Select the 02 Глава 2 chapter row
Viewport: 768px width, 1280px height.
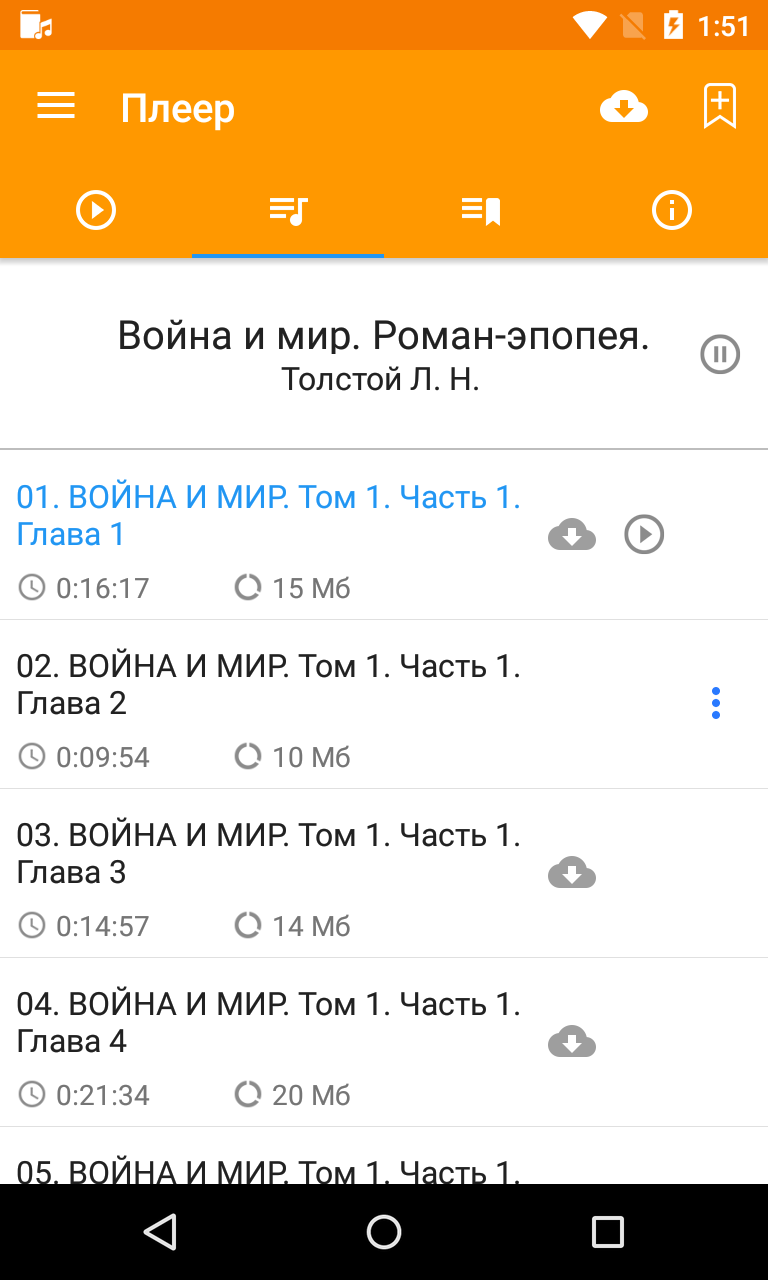tap(384, 704)
